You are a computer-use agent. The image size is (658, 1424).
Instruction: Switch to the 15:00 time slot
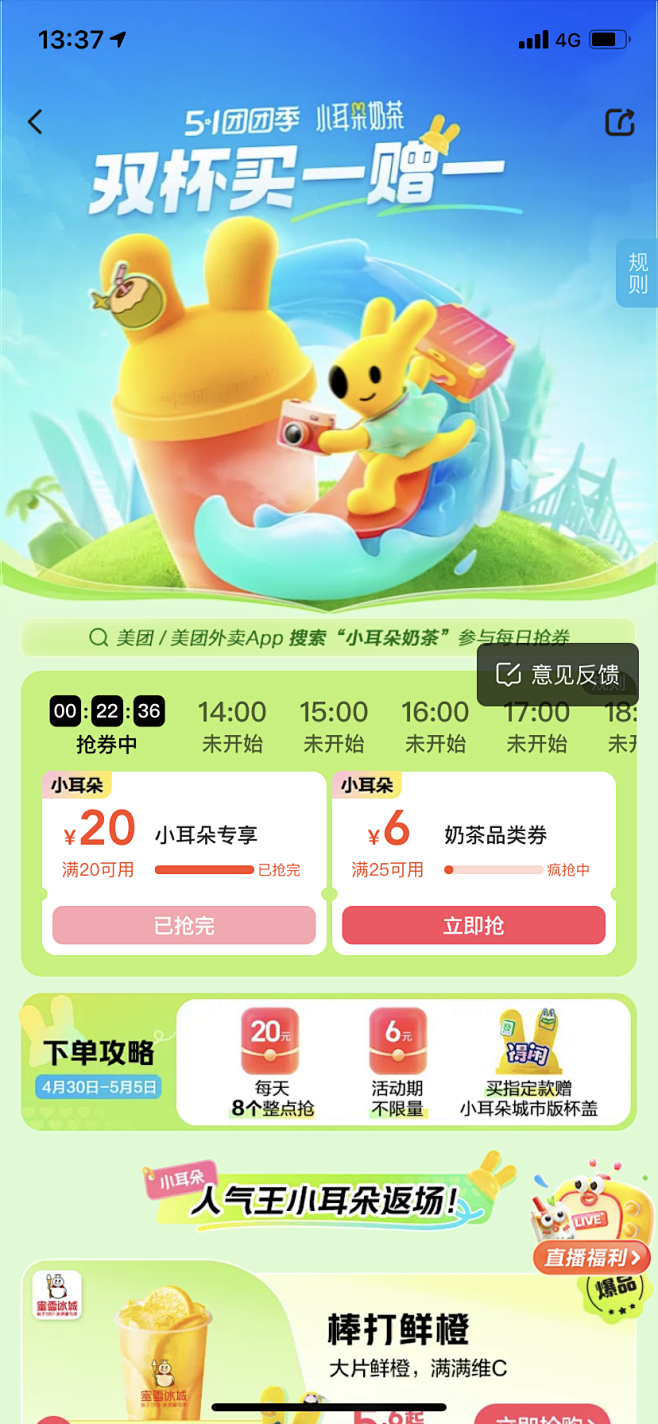tap(334, 726)
